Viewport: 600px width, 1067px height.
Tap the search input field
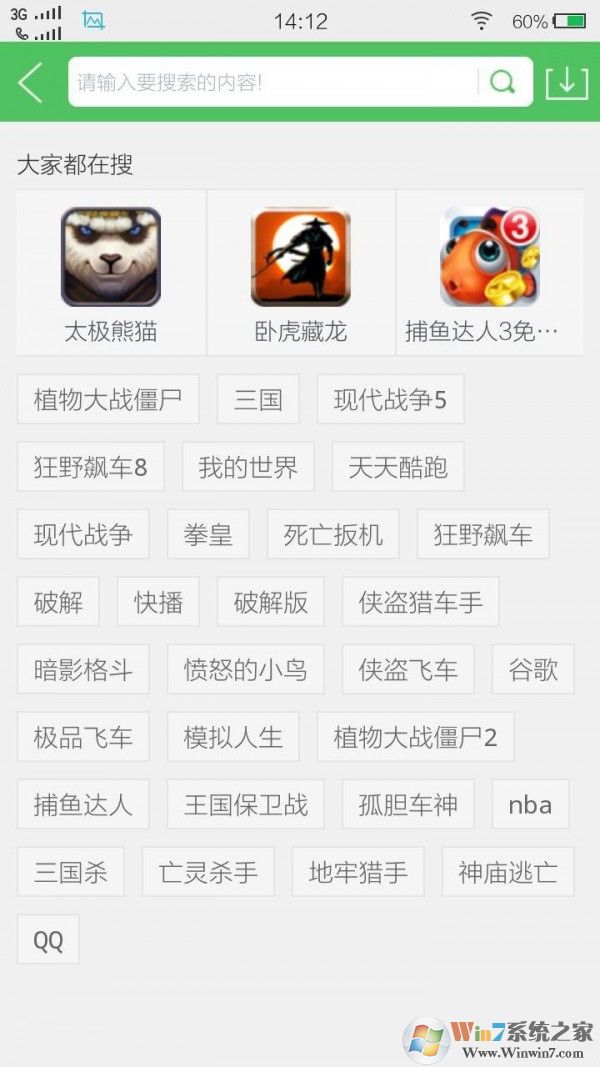tap(270, 82)
